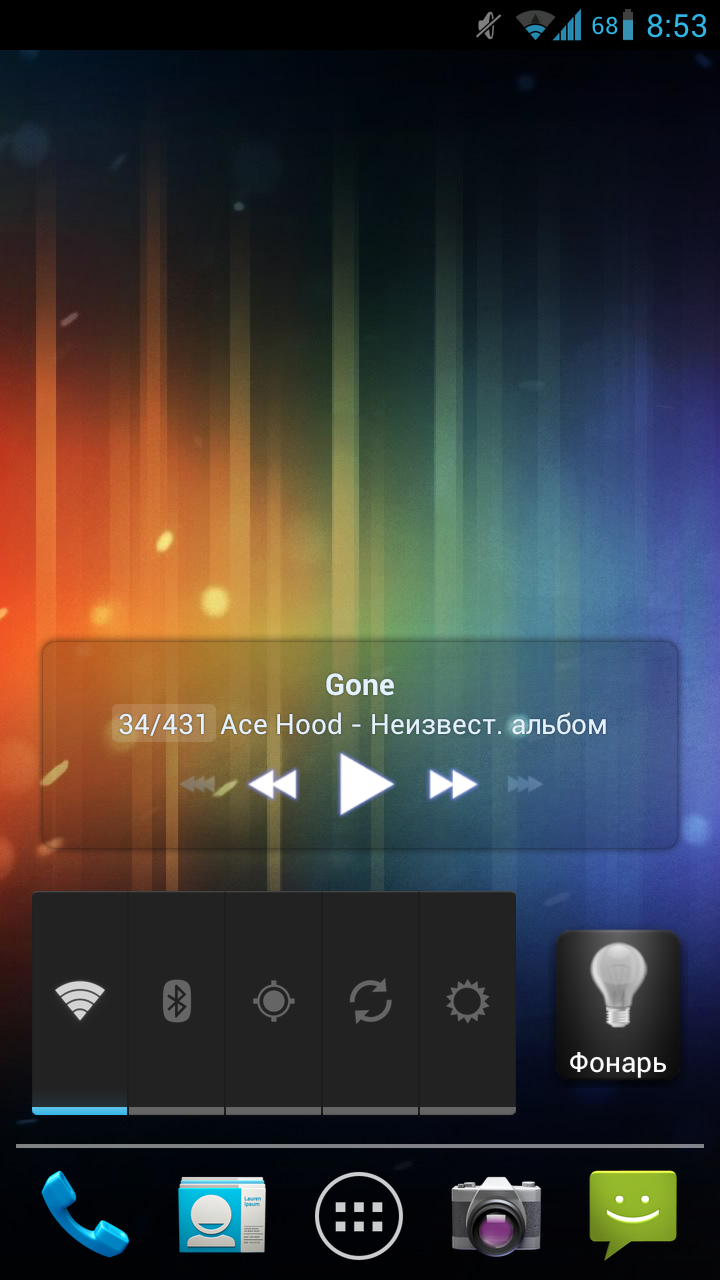
Task: Open the Contacts app
Action: click(222, 1215)
